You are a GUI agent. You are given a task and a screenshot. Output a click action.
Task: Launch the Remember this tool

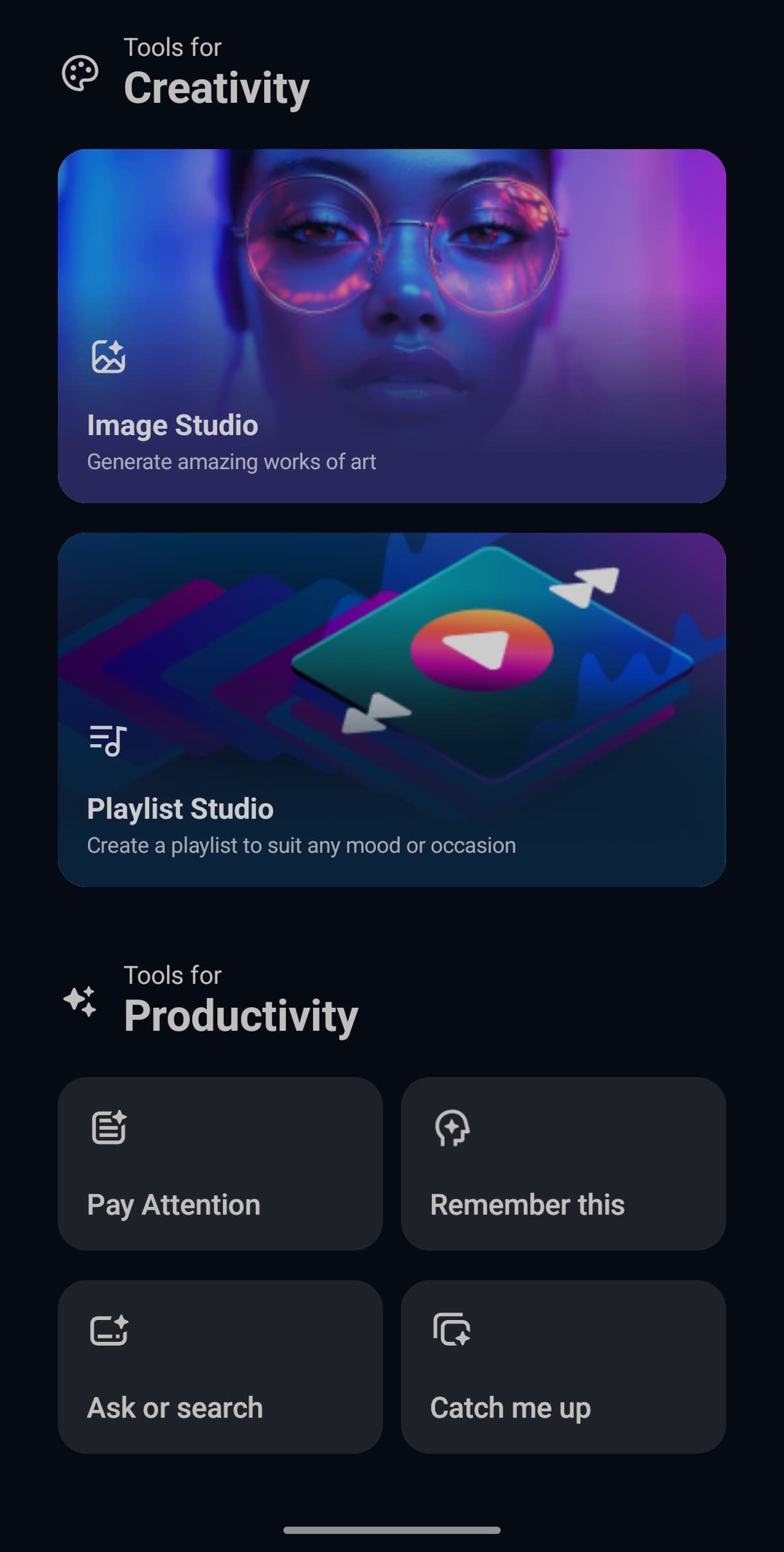tap(564, 1164)
